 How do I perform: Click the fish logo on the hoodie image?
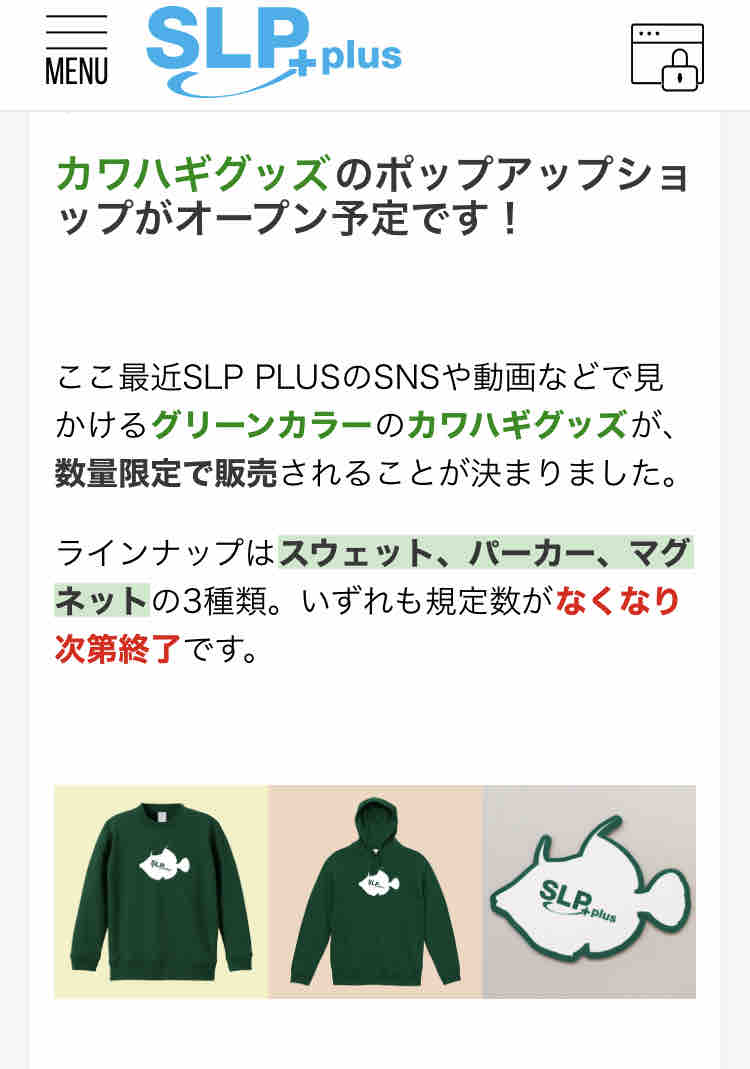click(x=376, y=884)
